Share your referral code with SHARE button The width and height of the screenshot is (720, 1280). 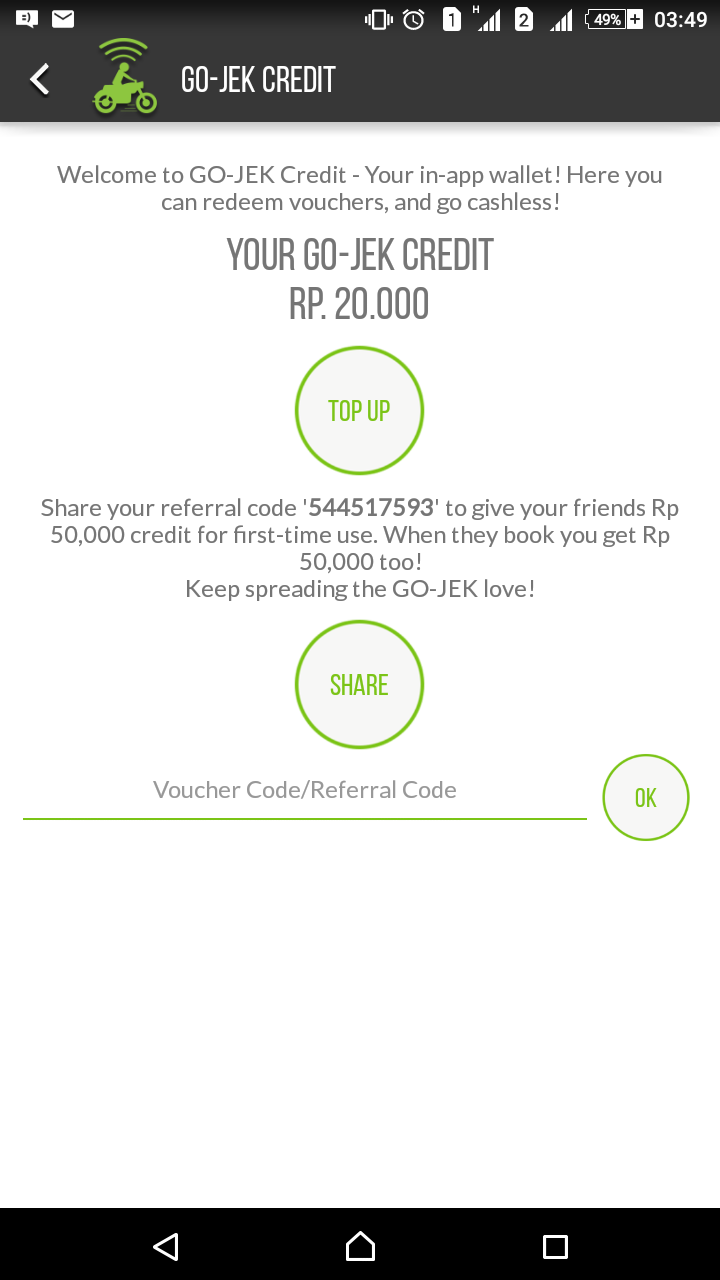[359, 685]
